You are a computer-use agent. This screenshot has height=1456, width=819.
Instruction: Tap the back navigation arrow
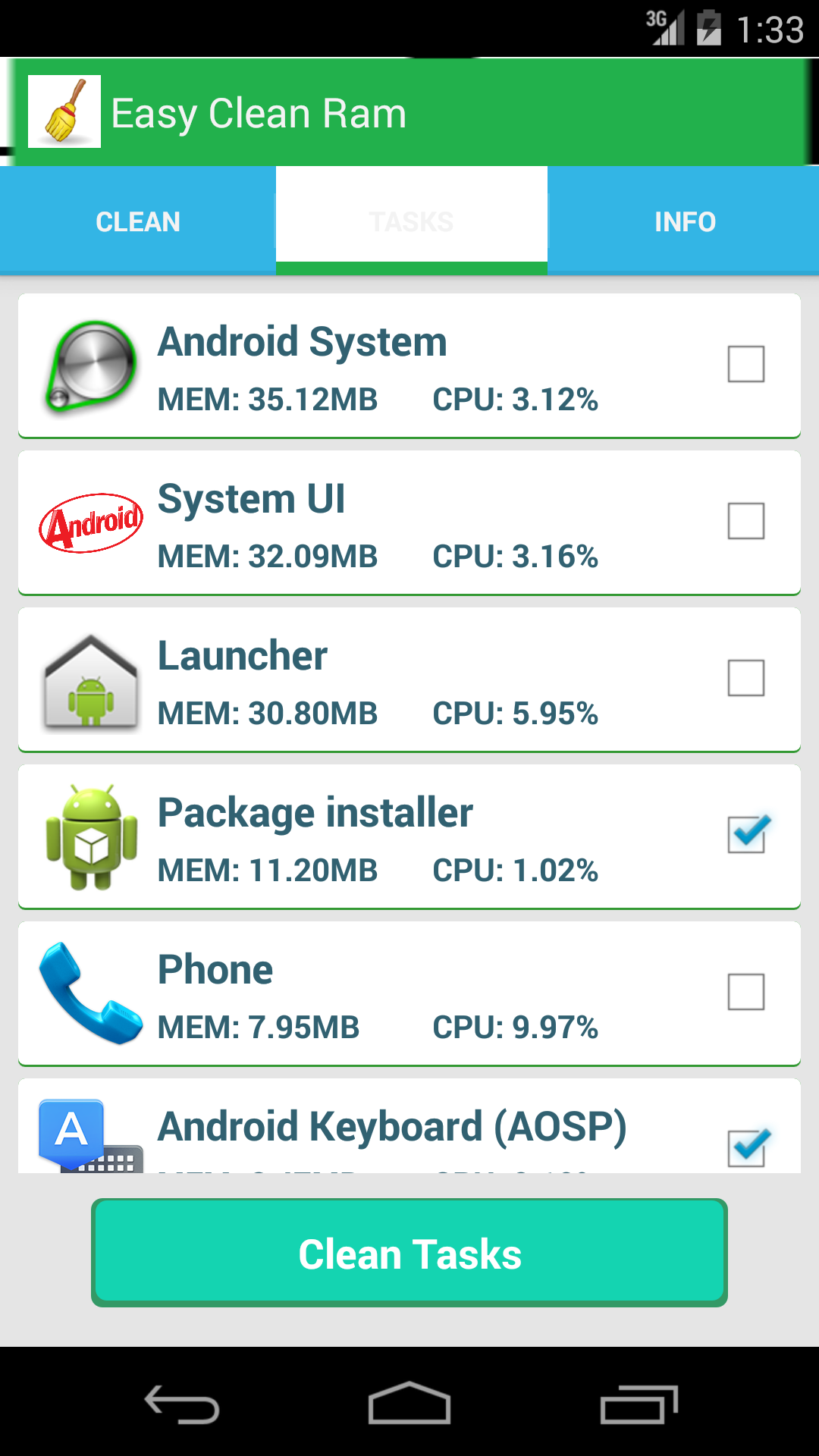tap(179, 1401)
